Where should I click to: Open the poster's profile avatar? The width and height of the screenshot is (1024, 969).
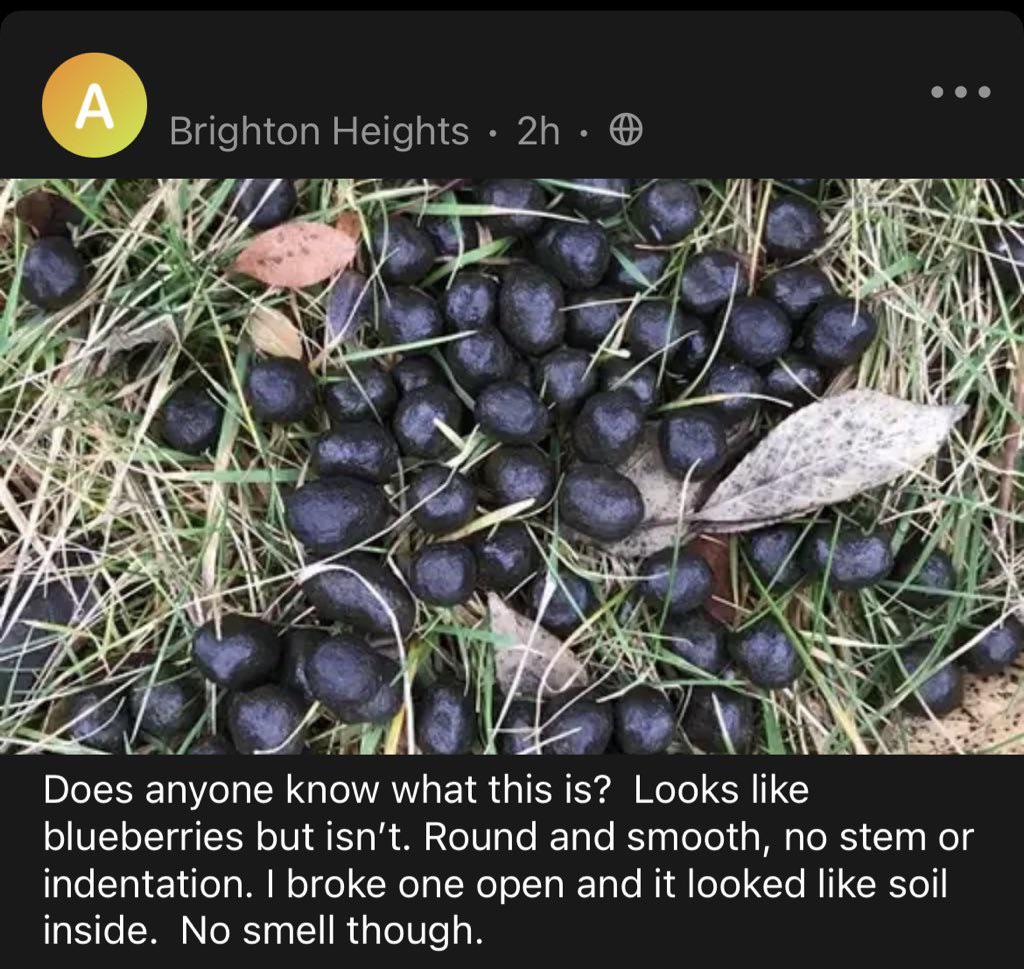click(x=95, y=106)
